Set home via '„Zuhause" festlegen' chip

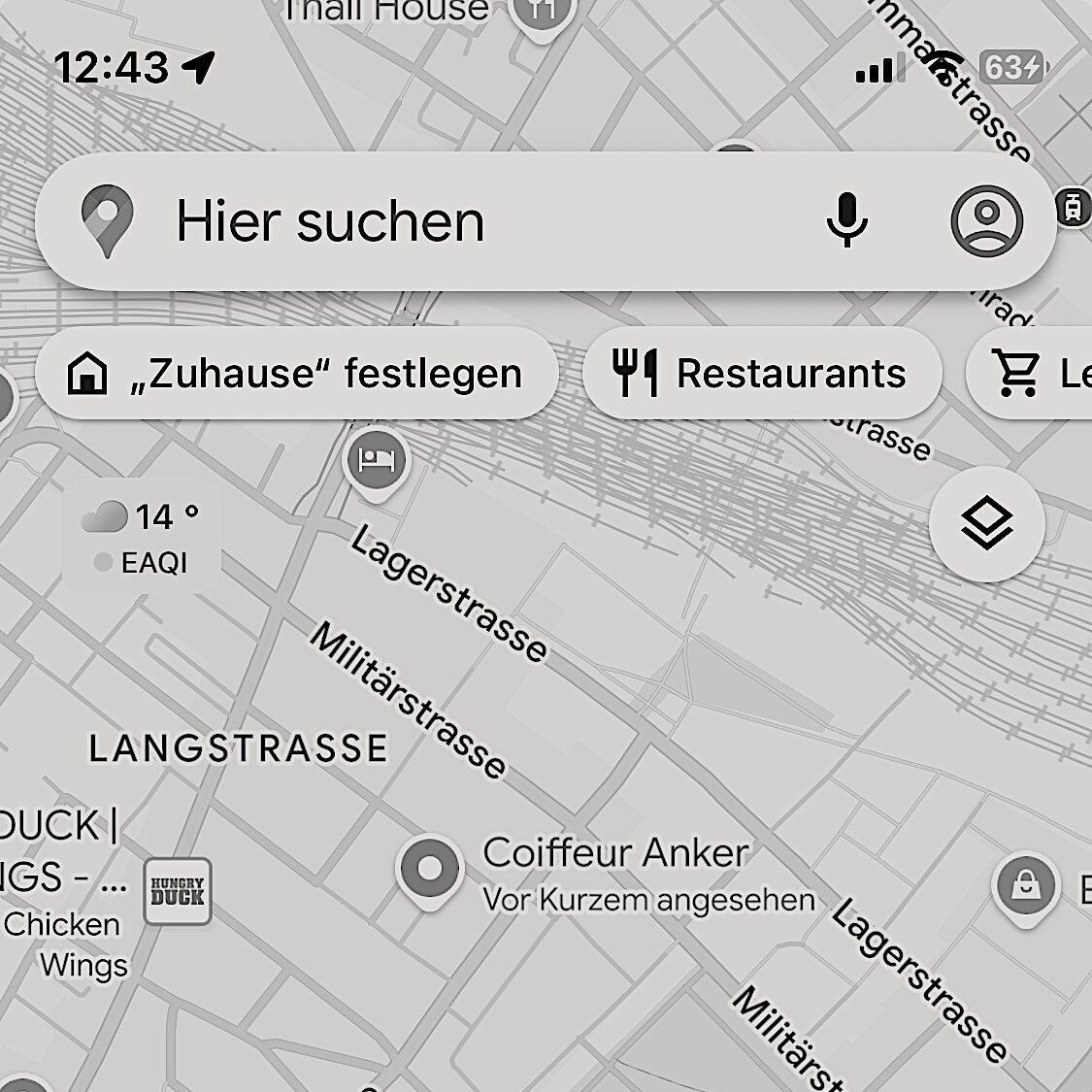[296, 374]
